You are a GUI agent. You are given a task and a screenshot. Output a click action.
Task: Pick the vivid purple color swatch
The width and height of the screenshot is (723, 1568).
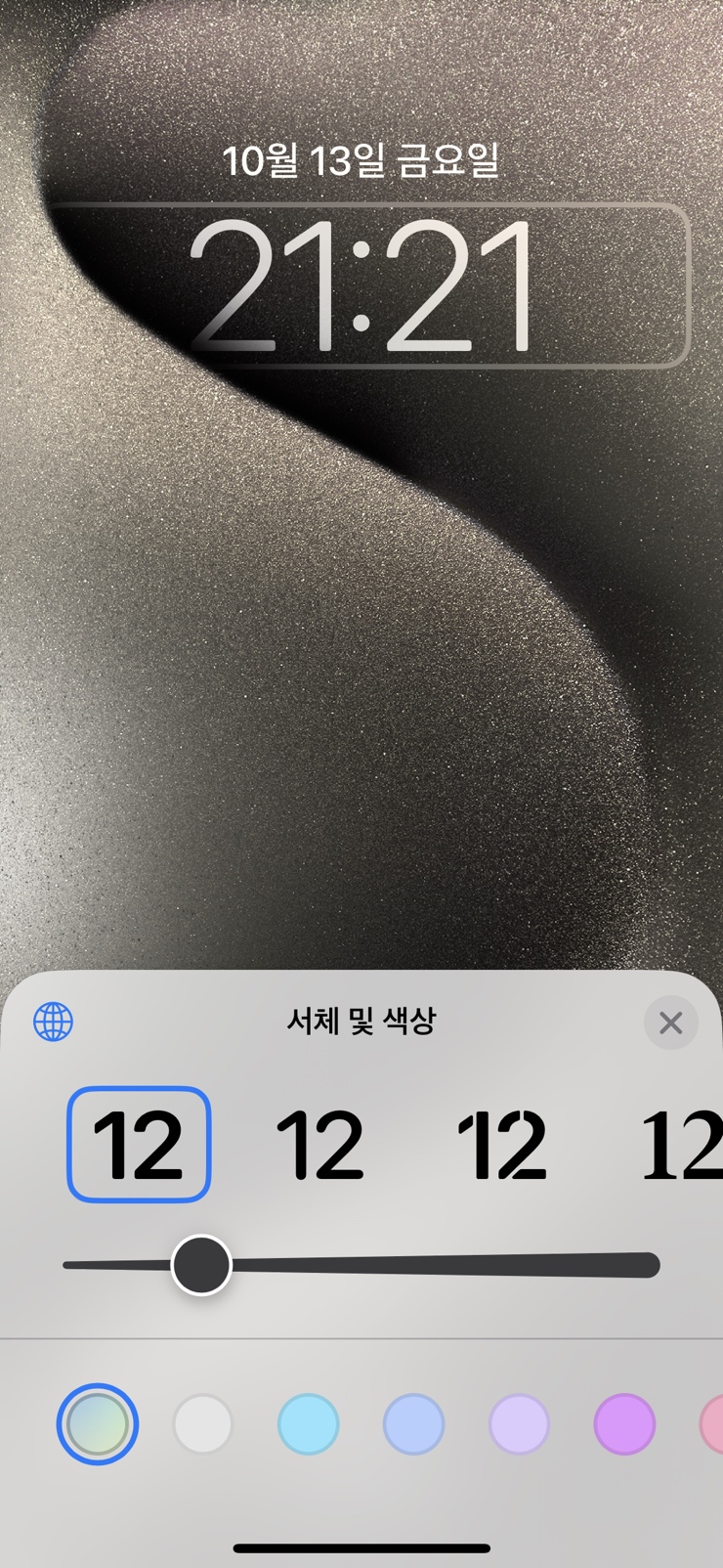(624, 1424)
